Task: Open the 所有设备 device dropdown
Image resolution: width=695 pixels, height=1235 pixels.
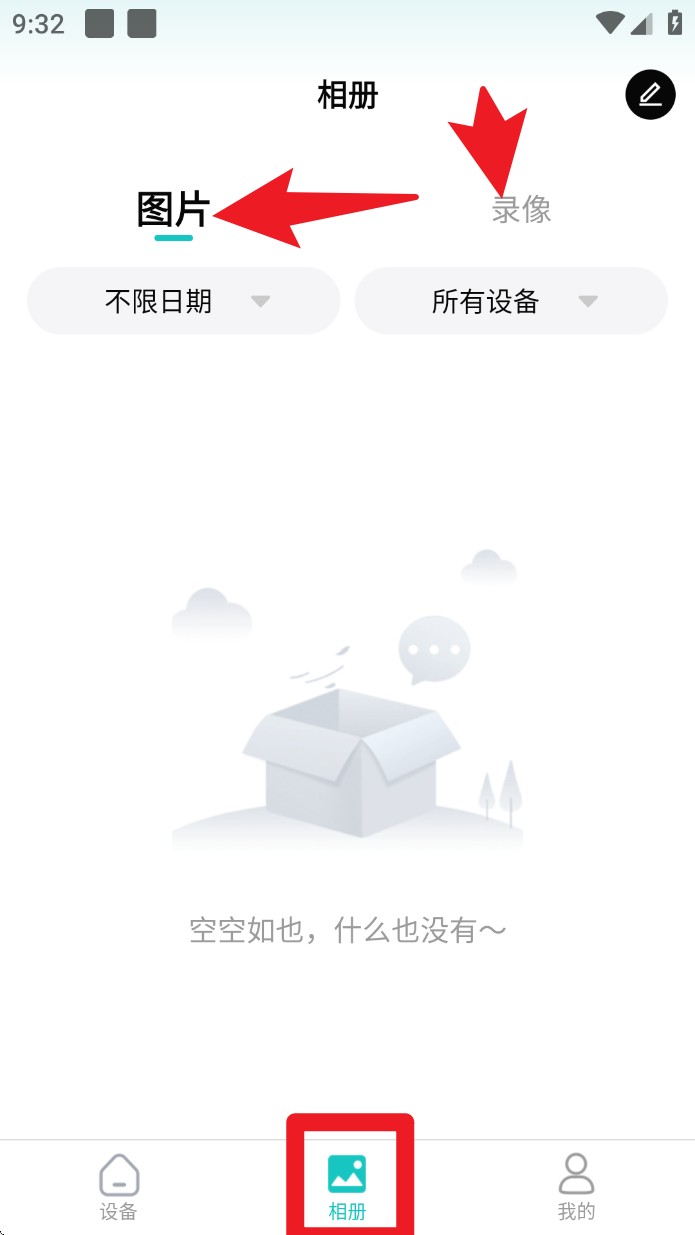Action: click(511, 301)
